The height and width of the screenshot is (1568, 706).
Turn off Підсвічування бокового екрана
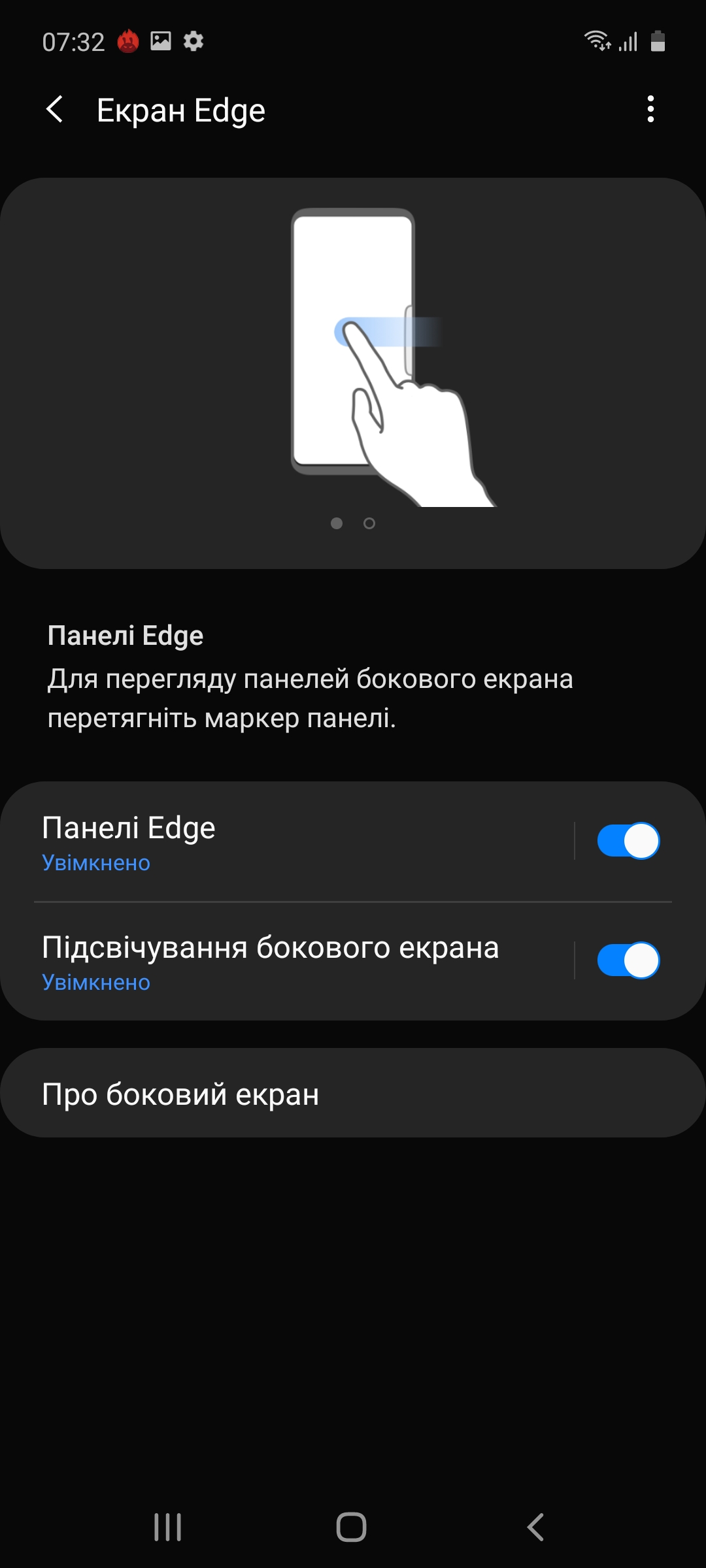(x=628, y=960)
